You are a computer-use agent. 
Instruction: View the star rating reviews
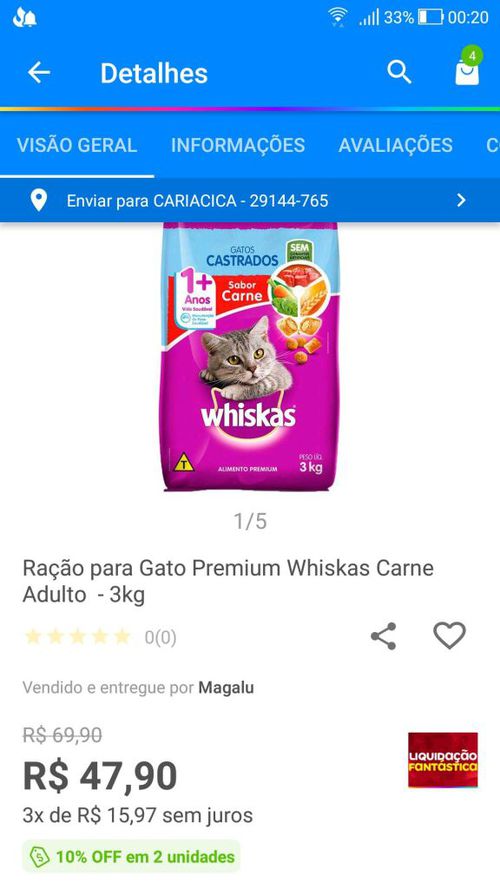(x=100, y=637)
